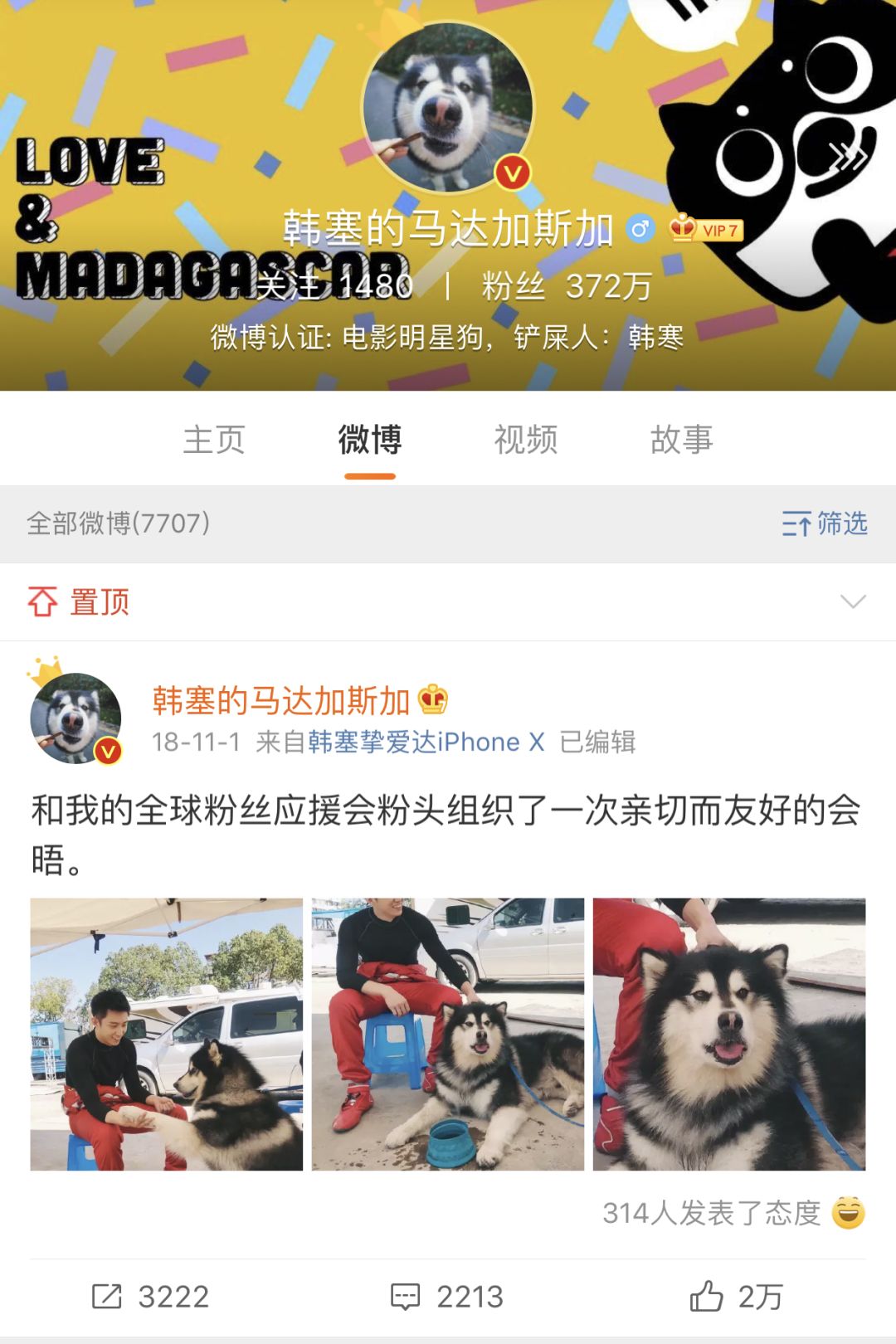
Task: Open second photo with the blue bowl
Action: [448, 1034]
